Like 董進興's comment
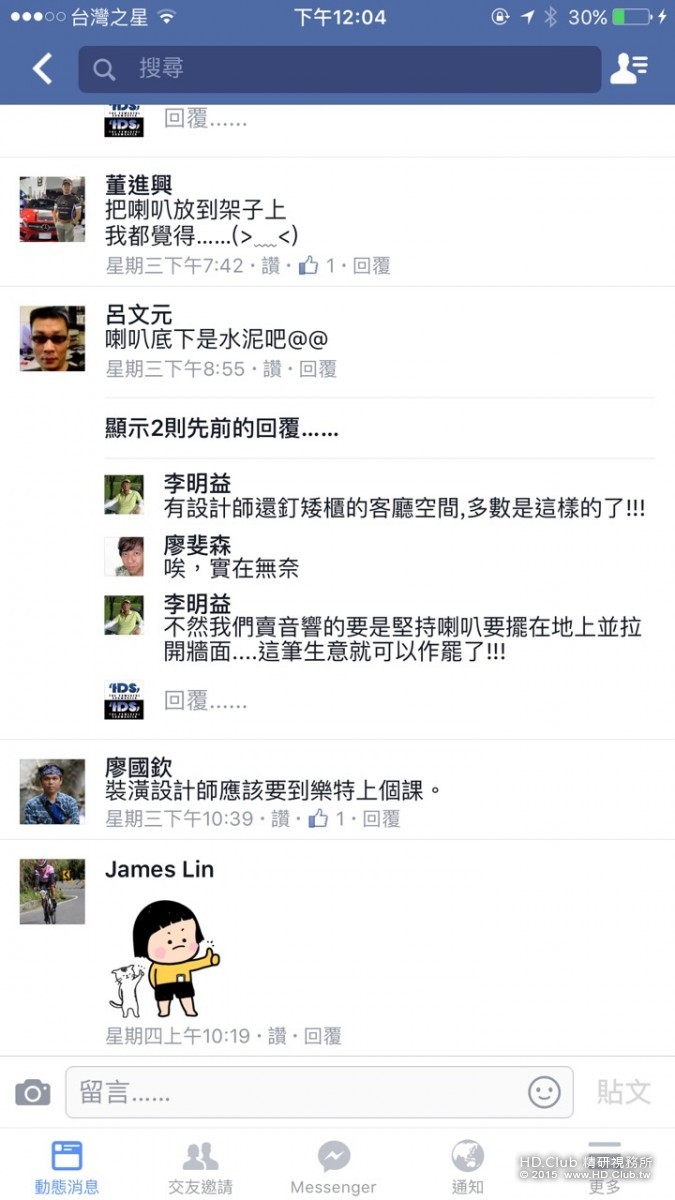The height and width of the screenshot is (1200, 675). 272,266
